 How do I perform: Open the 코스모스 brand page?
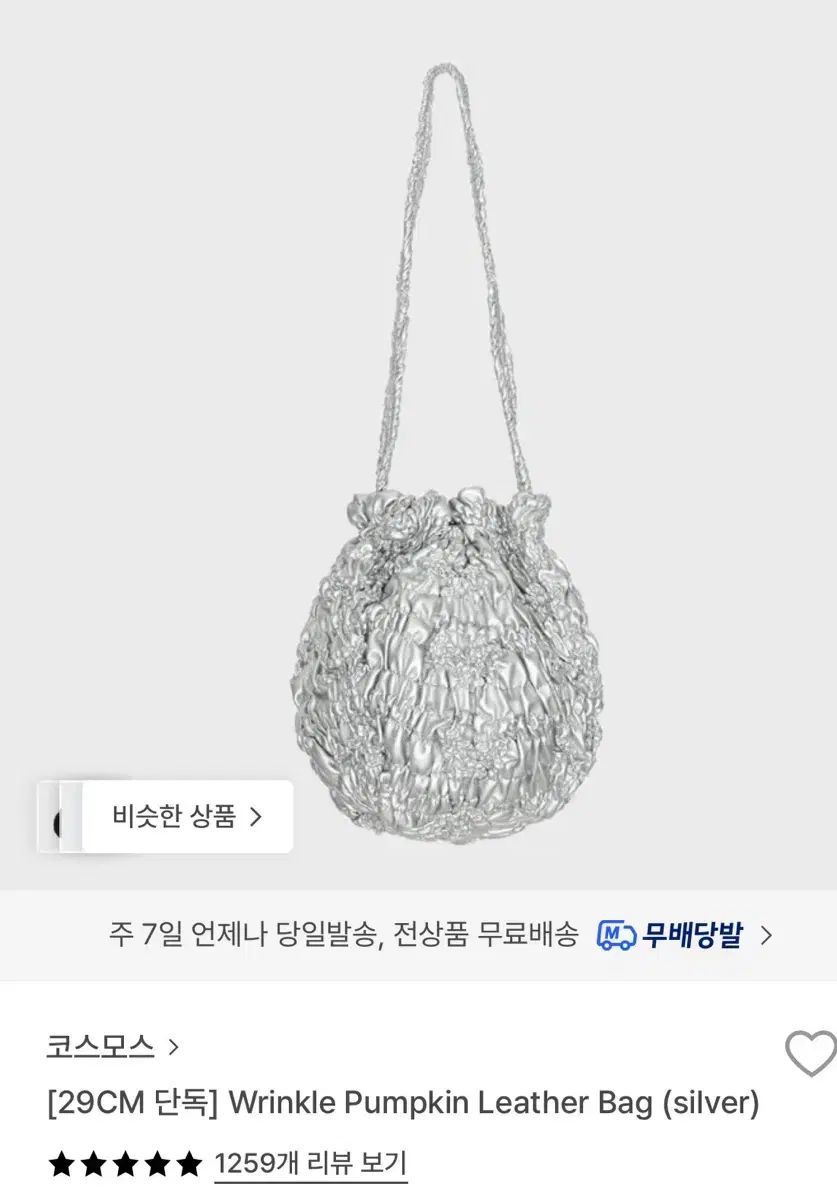pos(112,1047)
